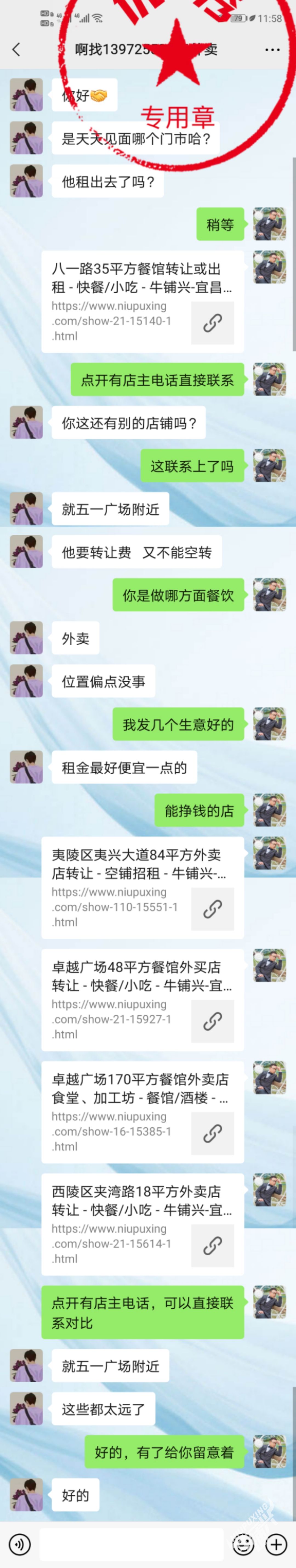Open the 卓越广场48平方餐馆外买店 link card
The height and width of the screenshot is (1568, 296).
click(x=142, y=999)
